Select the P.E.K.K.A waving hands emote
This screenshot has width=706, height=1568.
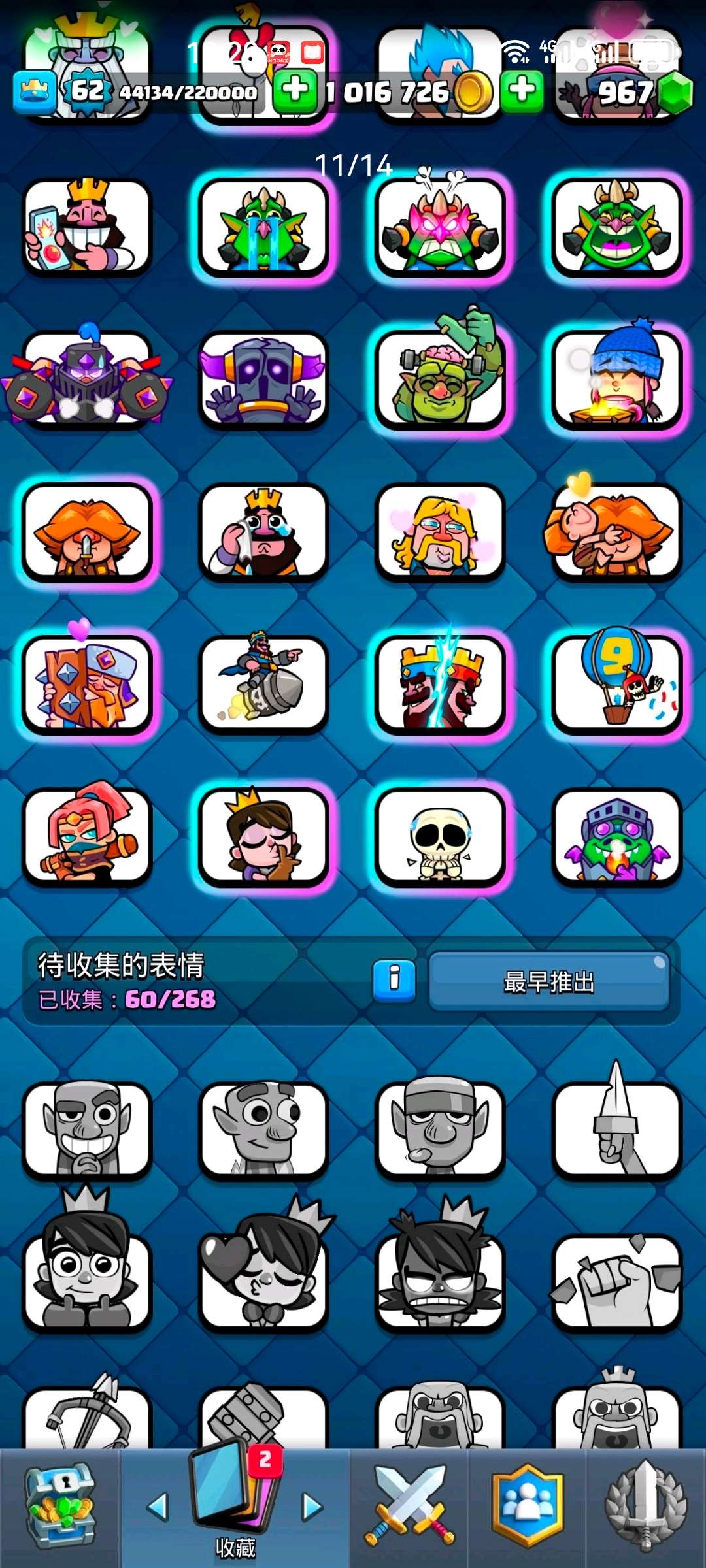pyautogui.click(x=263, y=380)
